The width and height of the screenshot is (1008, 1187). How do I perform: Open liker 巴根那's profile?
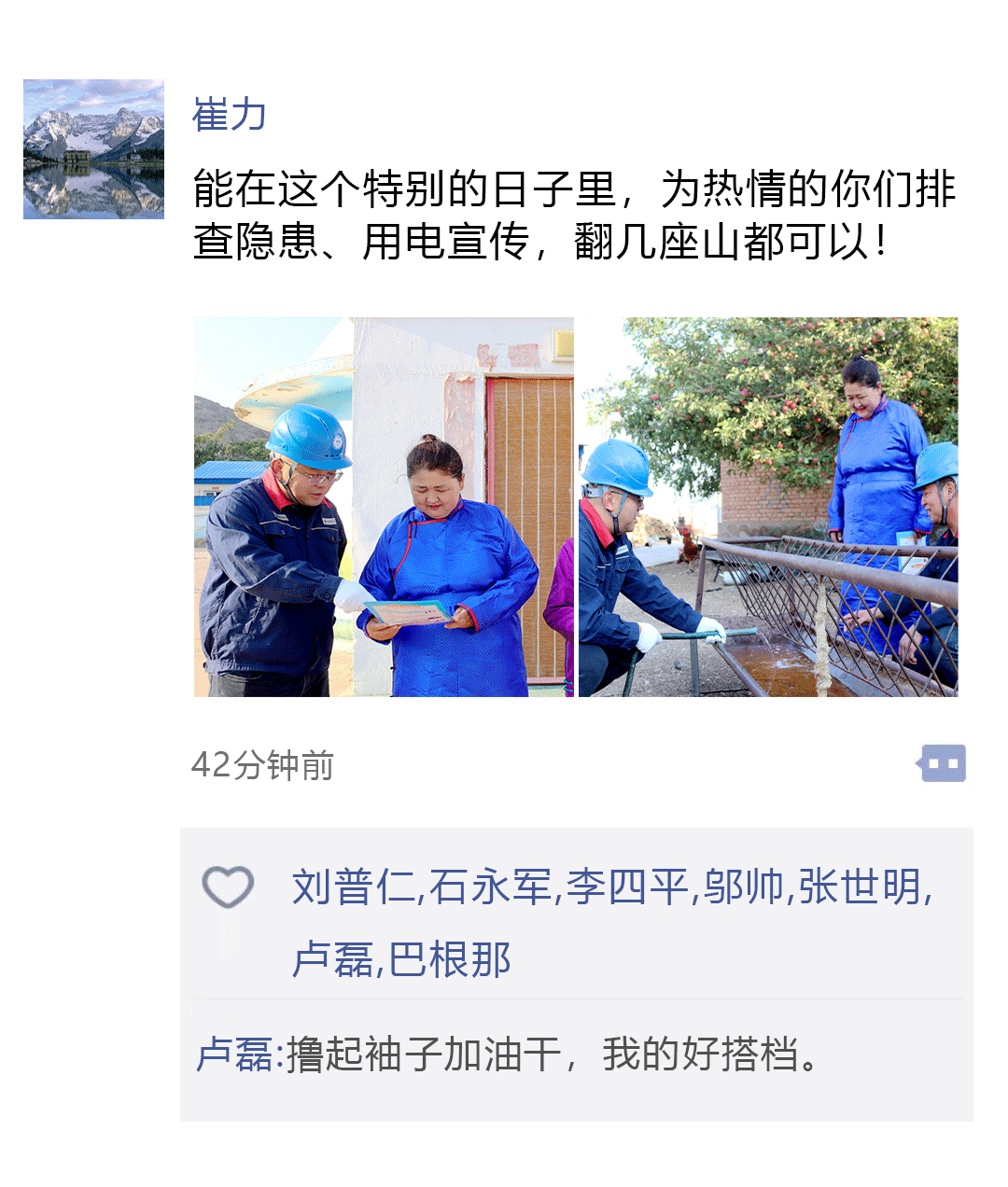coord(449,960)
